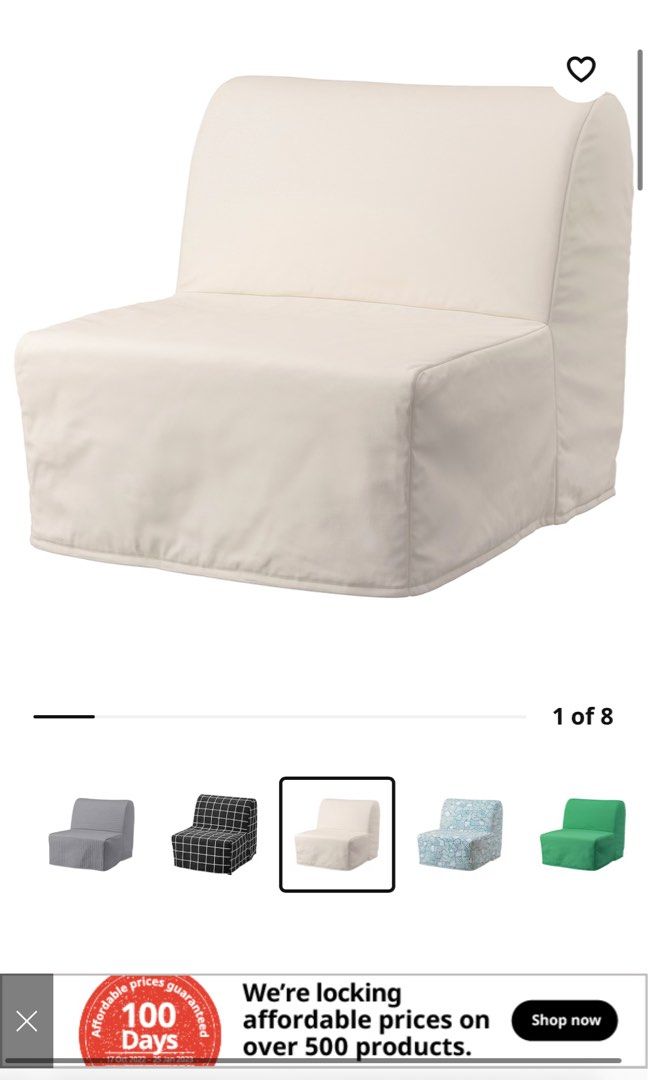This screenshot has height=1080, width=648.
Task: Select the beige cover variant thumbnail
Action: 337,834
